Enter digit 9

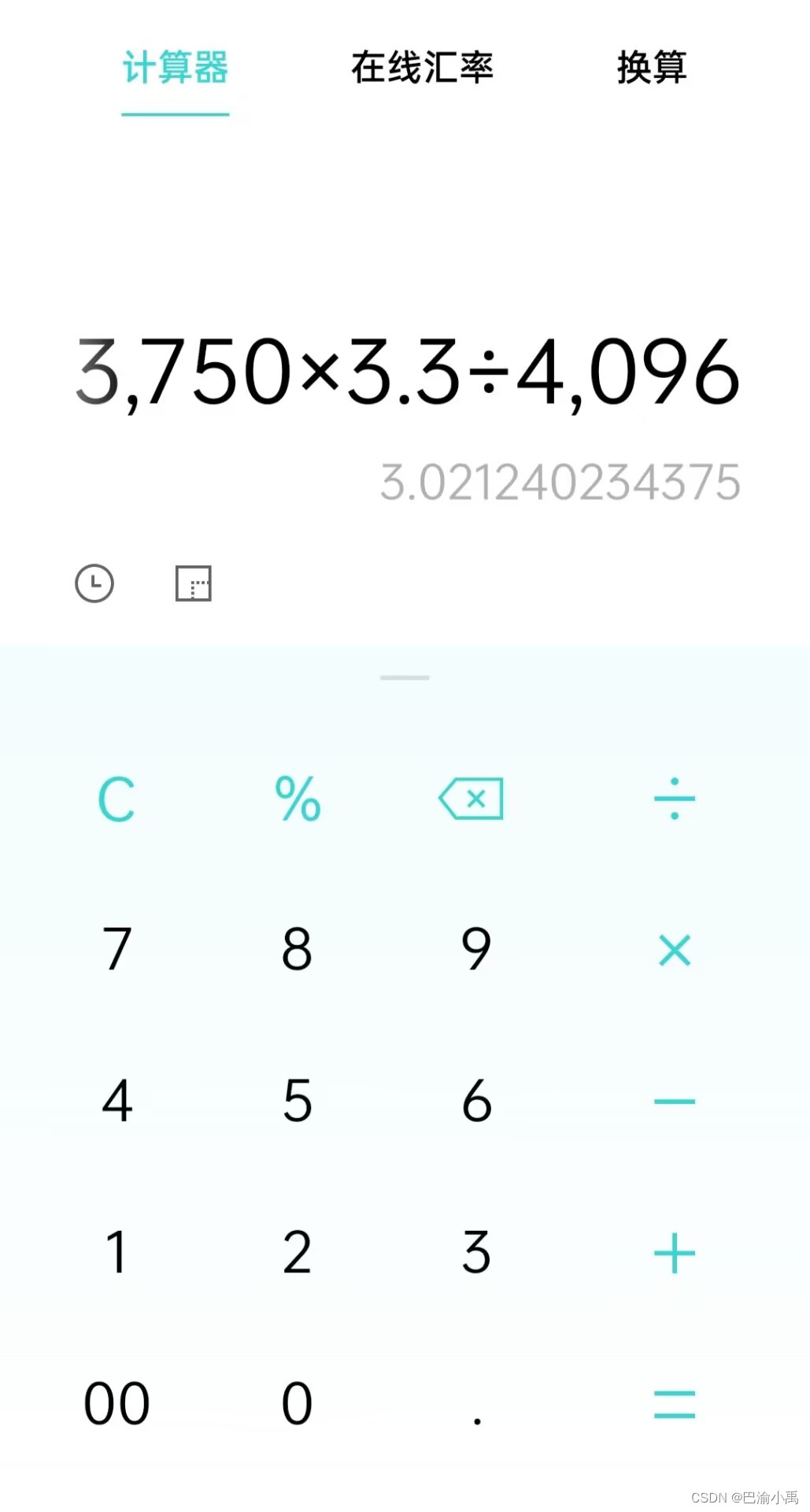coord(476,949)
